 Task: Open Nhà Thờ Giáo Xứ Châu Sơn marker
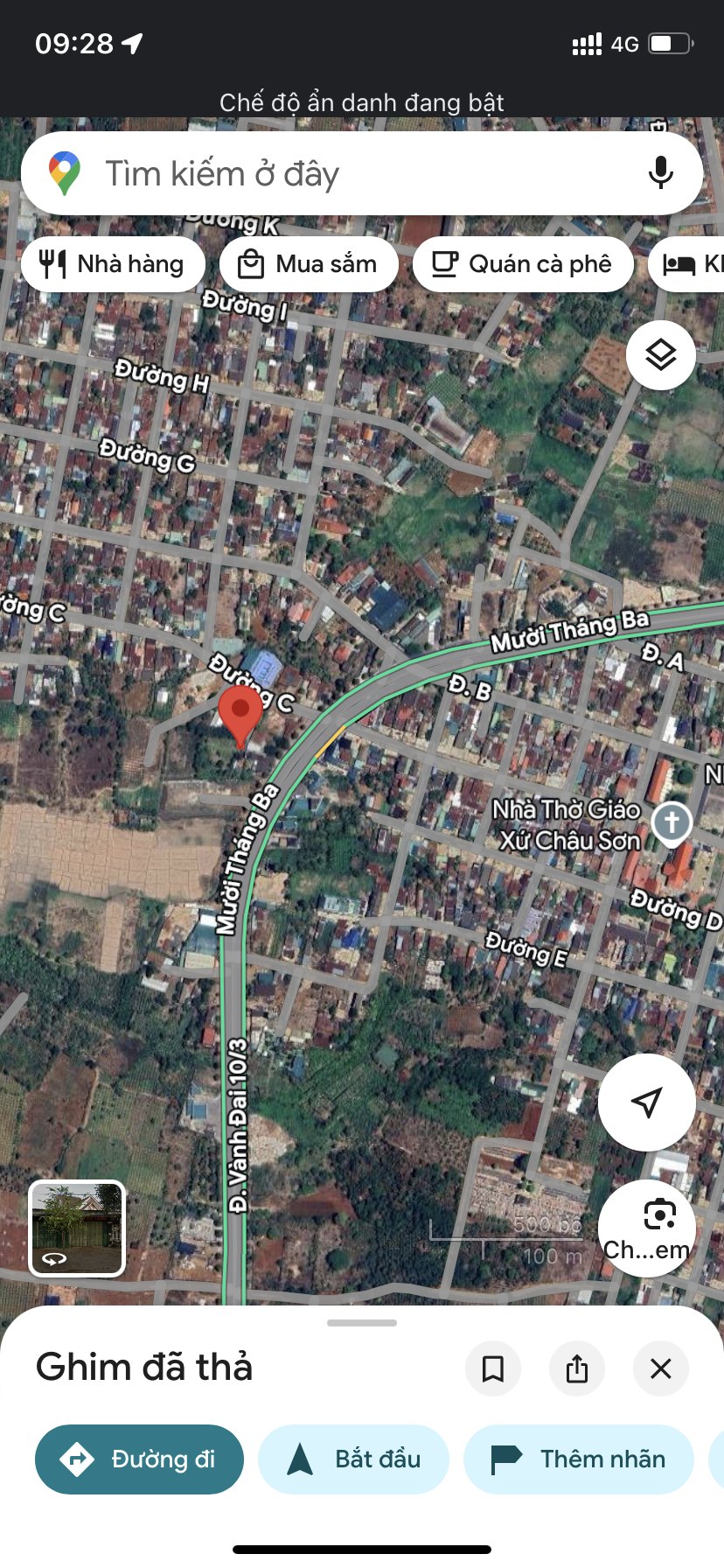click(672, 822)
